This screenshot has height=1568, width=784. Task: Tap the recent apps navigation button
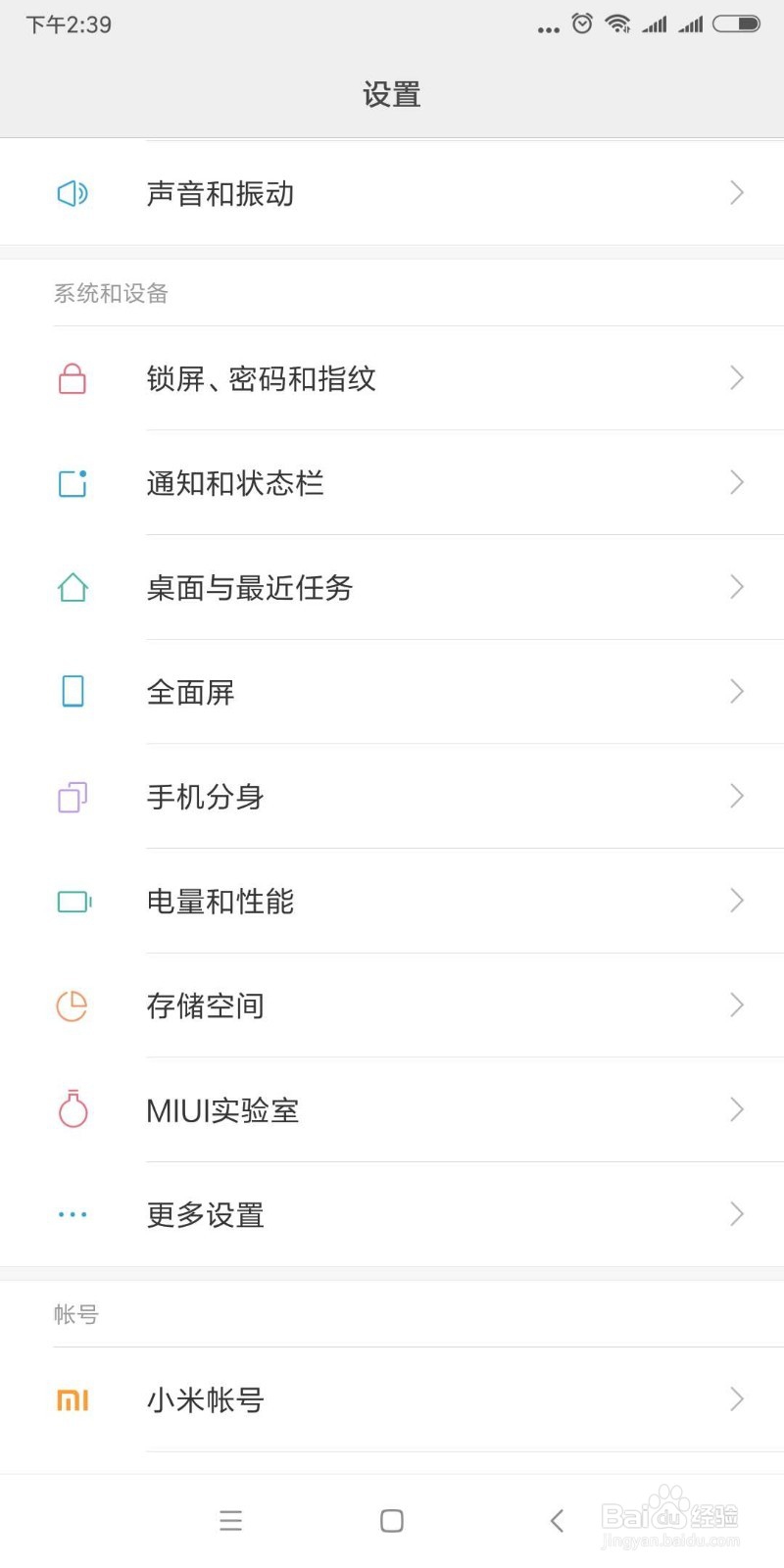231,1521
